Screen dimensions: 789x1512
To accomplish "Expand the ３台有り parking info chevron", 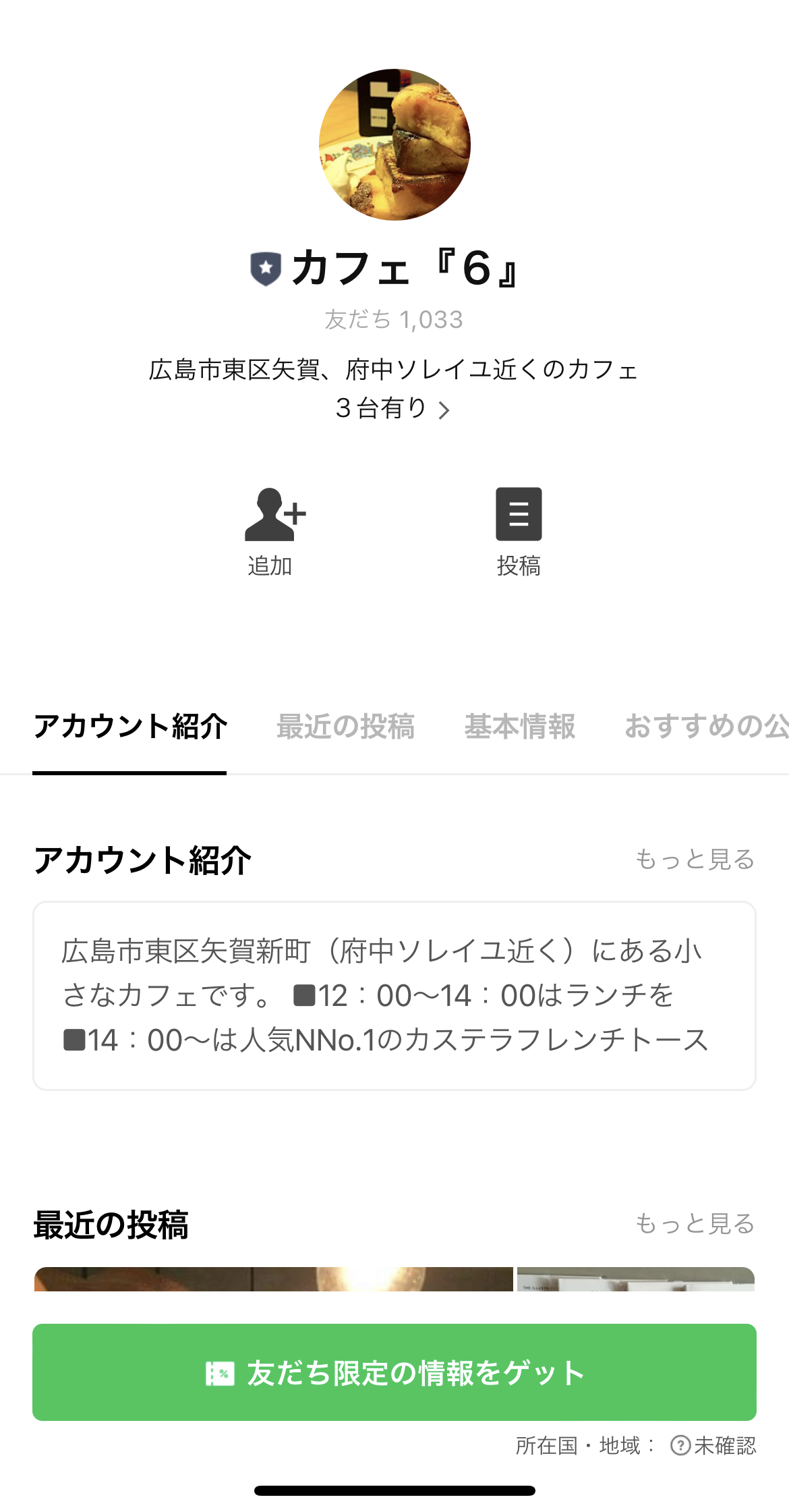I will 445,410.
